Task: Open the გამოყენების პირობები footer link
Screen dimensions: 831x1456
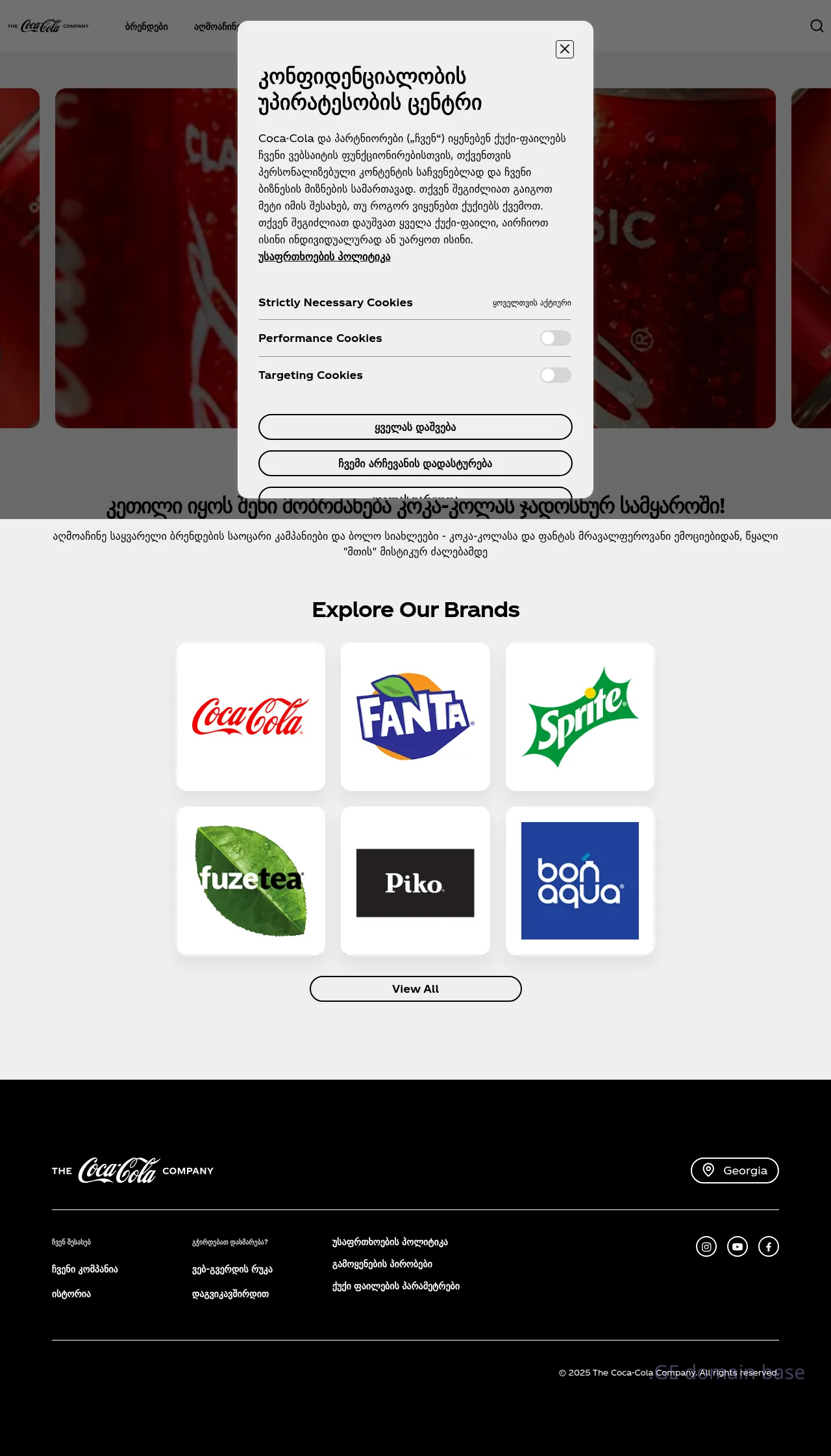Action: coord(382,1264)
